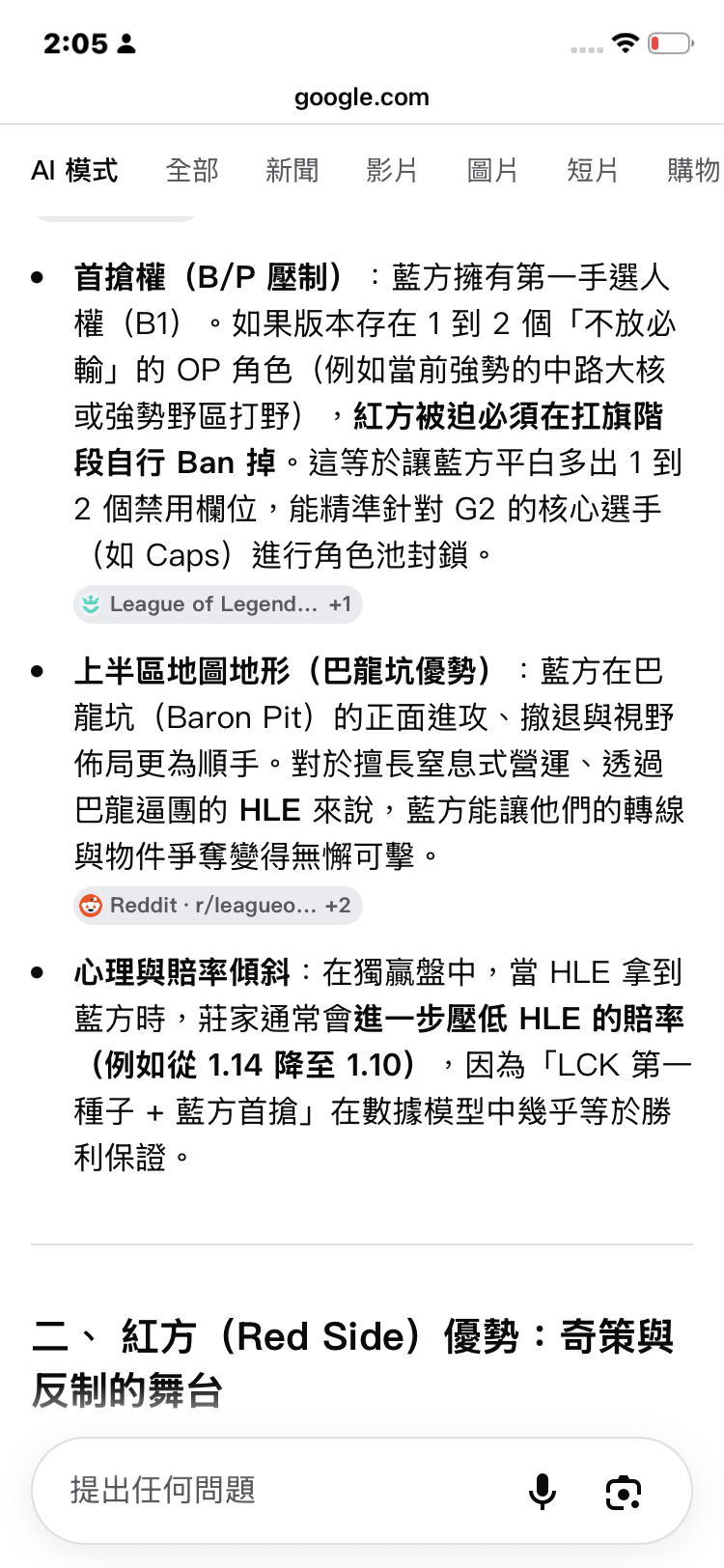Image resolution: width=724 pixels, height=1568 pixels.
Task: Open the camera lens search icon
Action: pos(624,1492)
